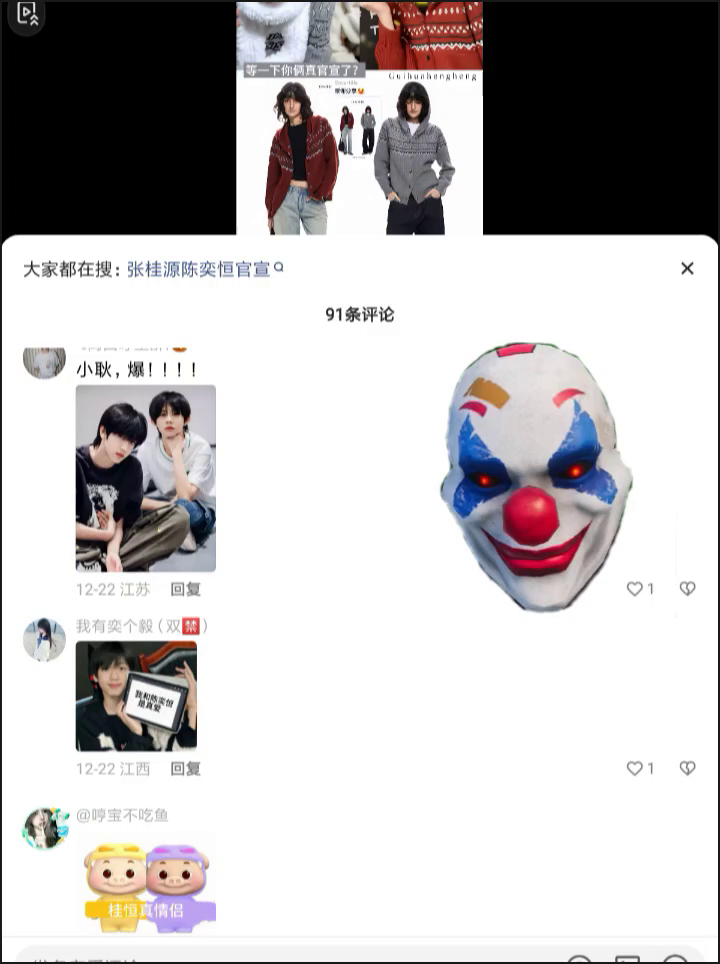The height and width of the screenshot is (964, 720).
Task: Dislike the comment by 我有奕个毅
Action: 687,768
